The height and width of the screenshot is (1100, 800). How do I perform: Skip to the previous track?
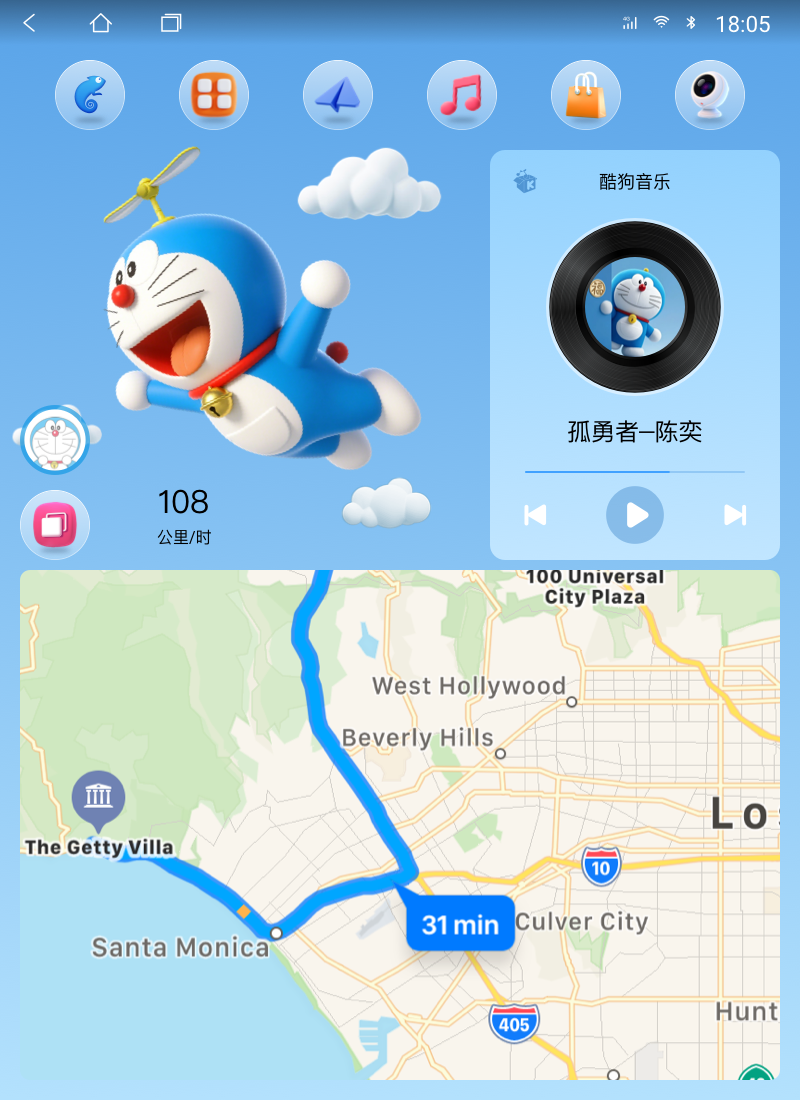[536, 515]
